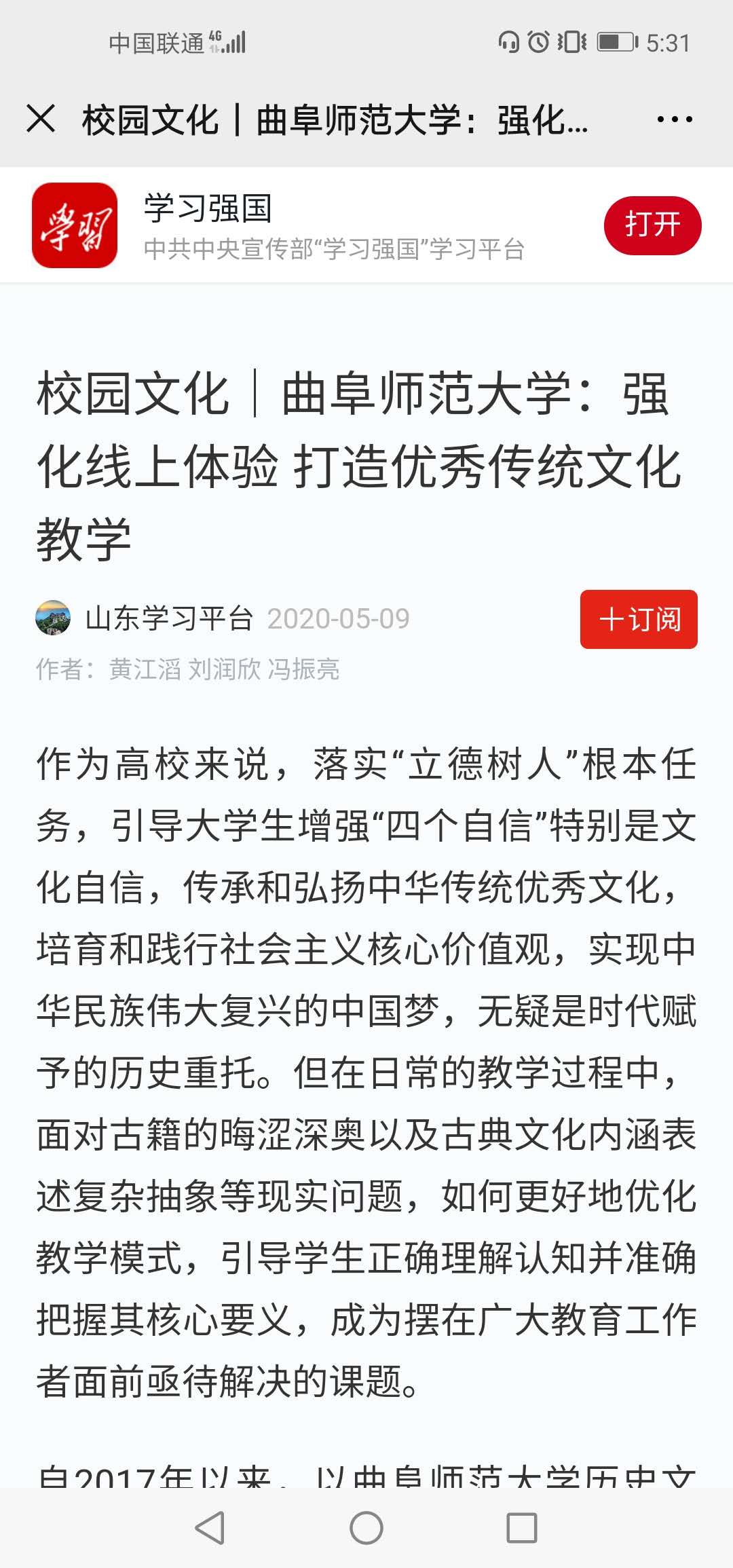Tap the red 打开 button

[652, 225]
